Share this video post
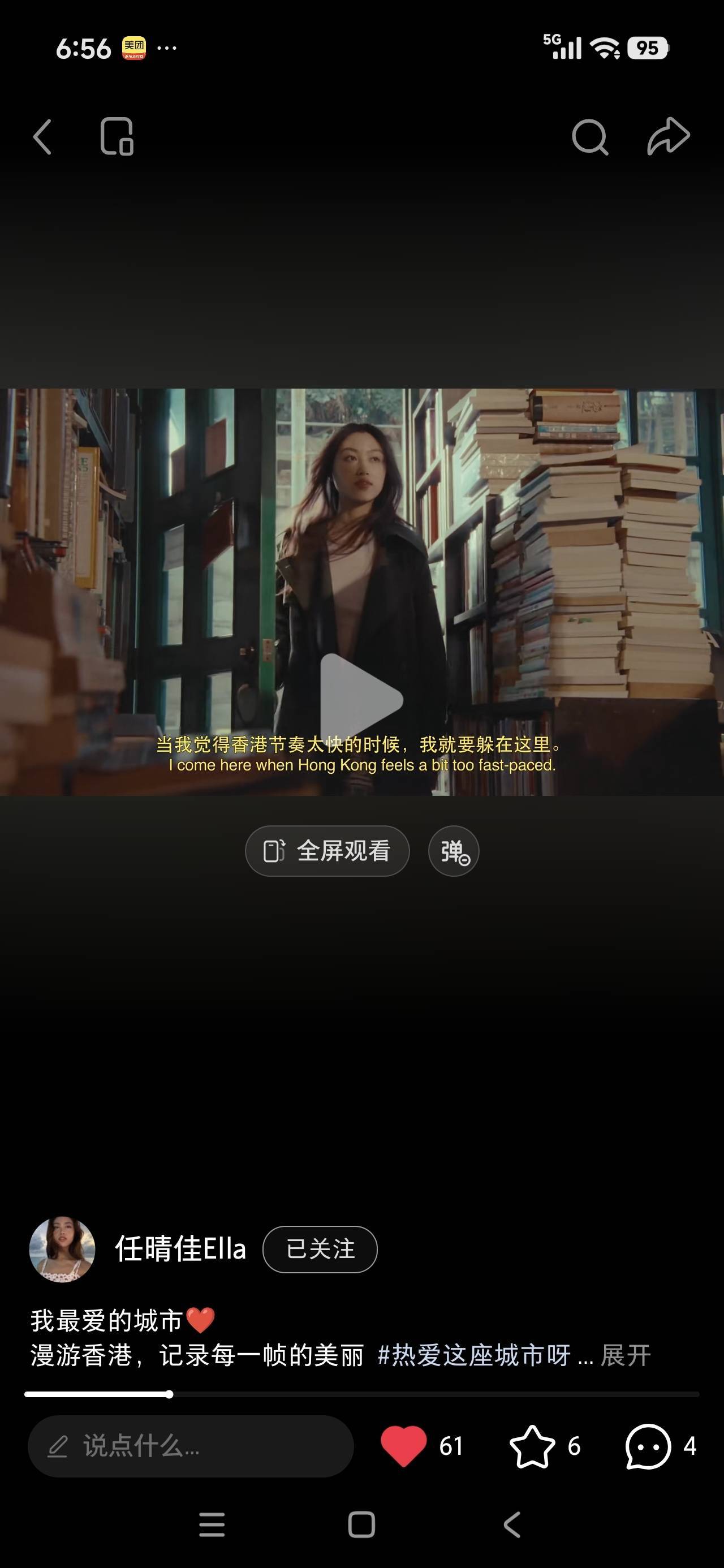 pyautogui.click(x=668, y=136)
